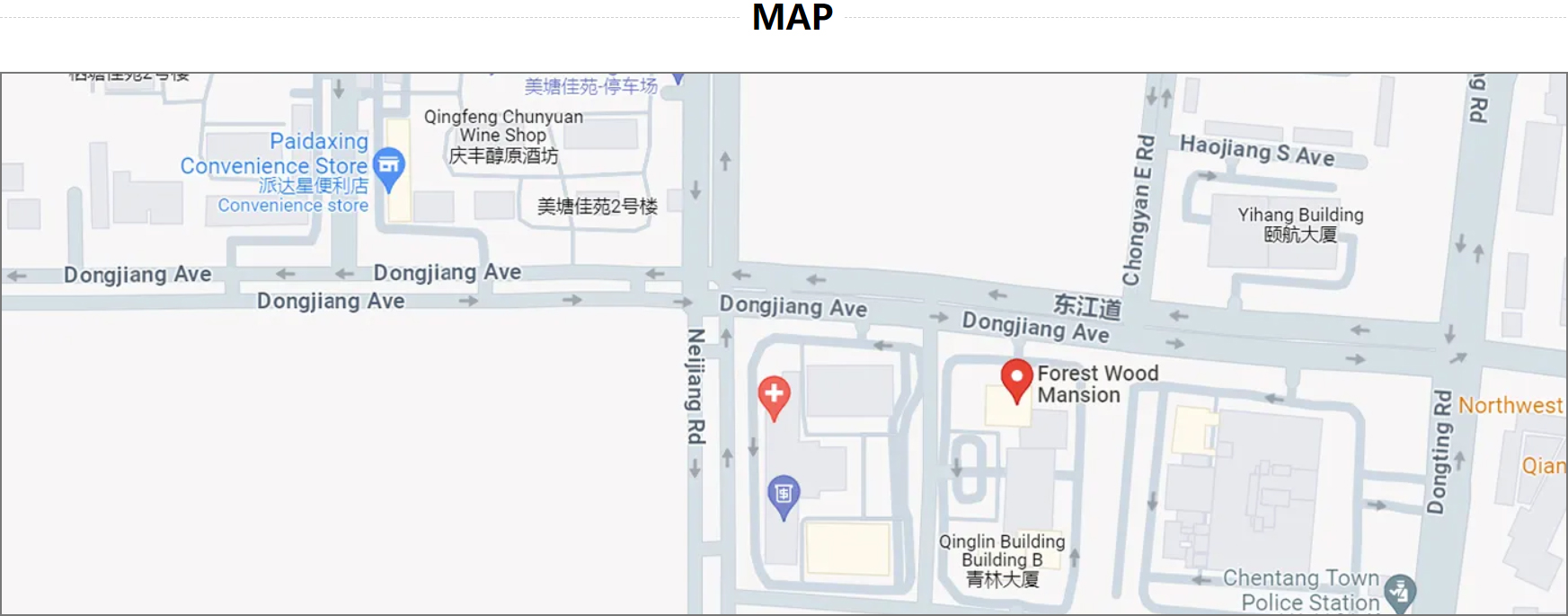Viewport: 1568px width, 616px height.
Task: Tap the Forest Wood Mansion red pin
Action: coord(1016,377)
